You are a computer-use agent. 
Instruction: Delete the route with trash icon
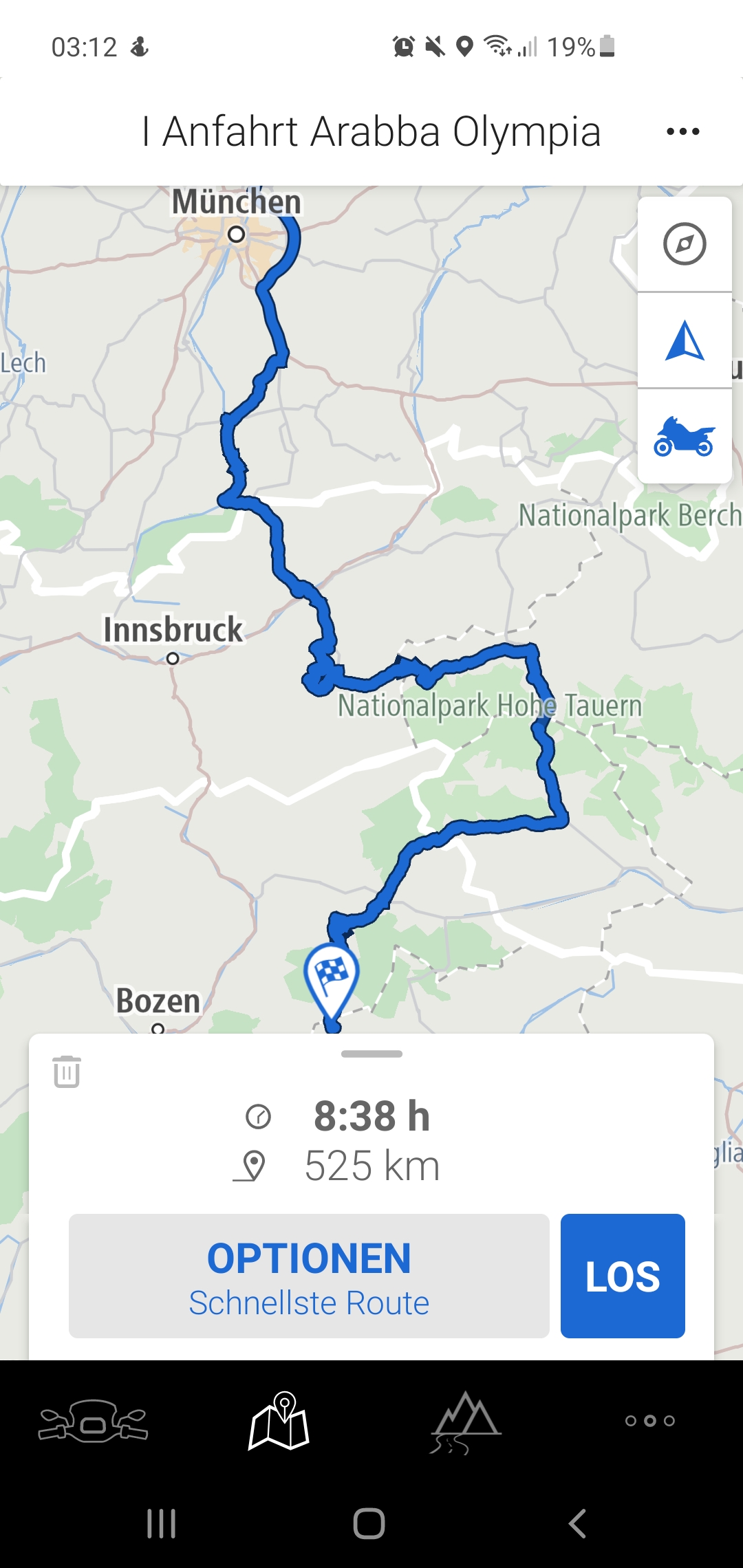point(67,1071)
